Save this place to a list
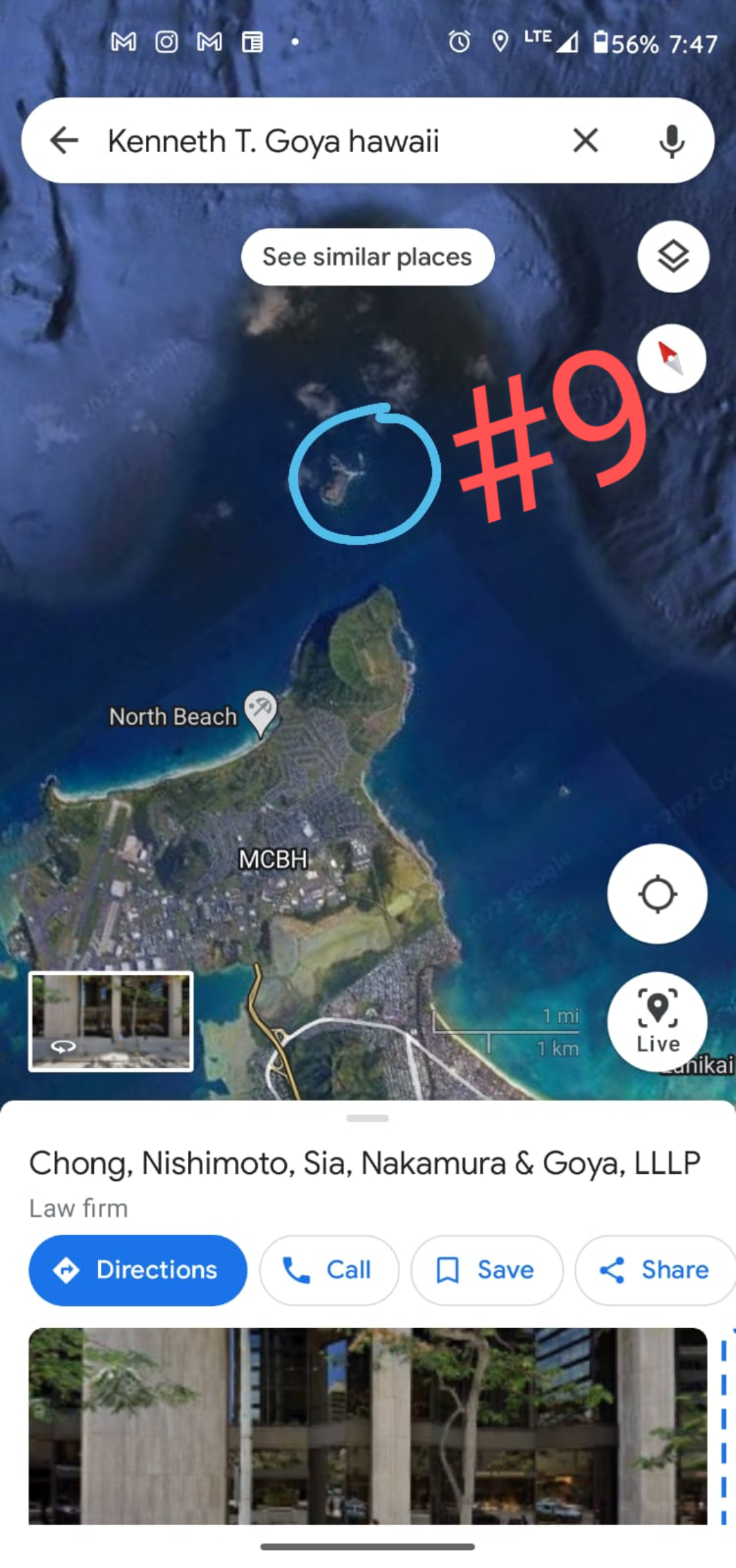The height and width of the screenshot is (1568, 736). (x=486, y=1270)
